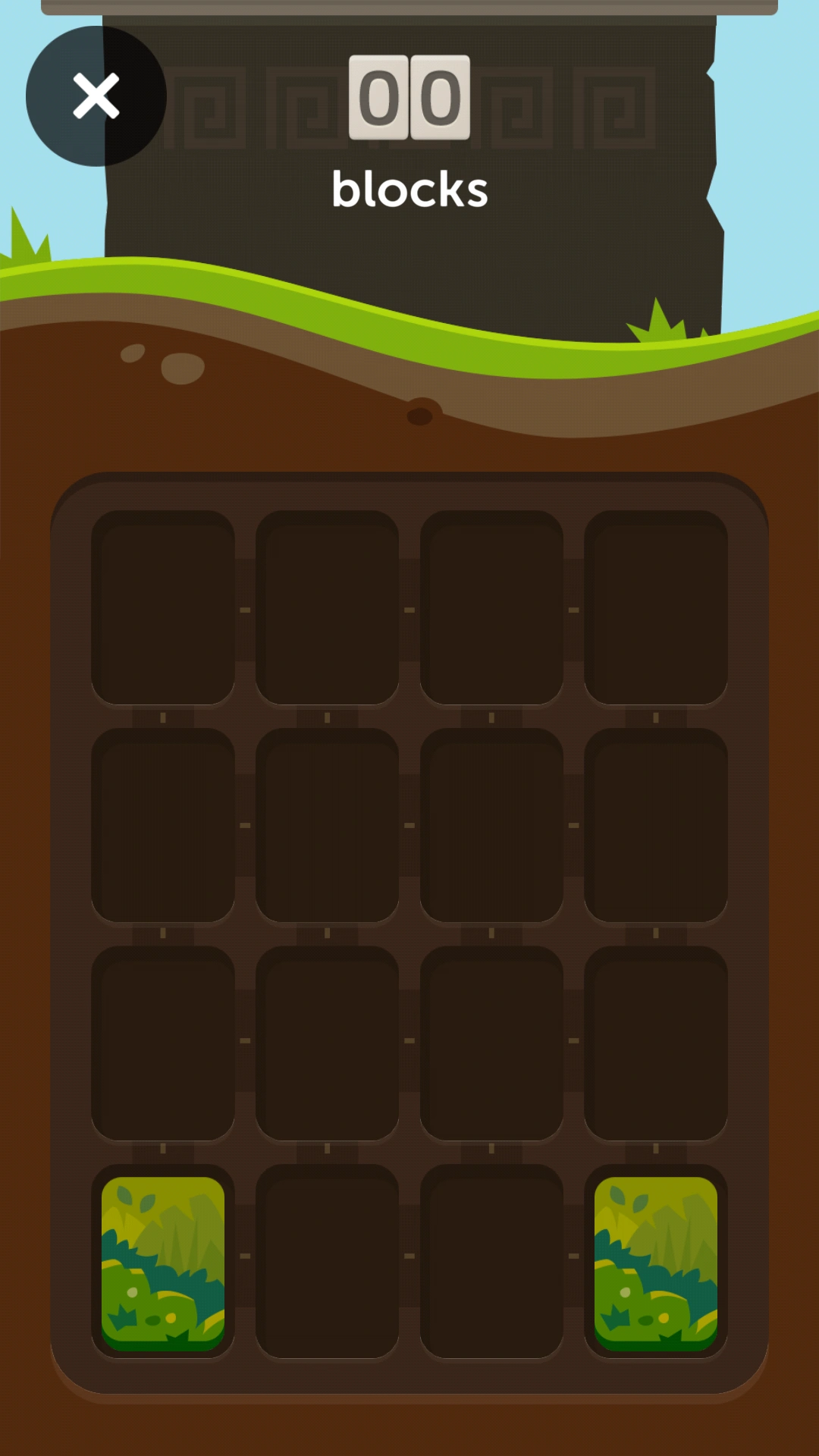The width and height of the screenshot is (819, 1456).
Task: Tap the green block in the bottom-left slot
Action: point(163,1263)
